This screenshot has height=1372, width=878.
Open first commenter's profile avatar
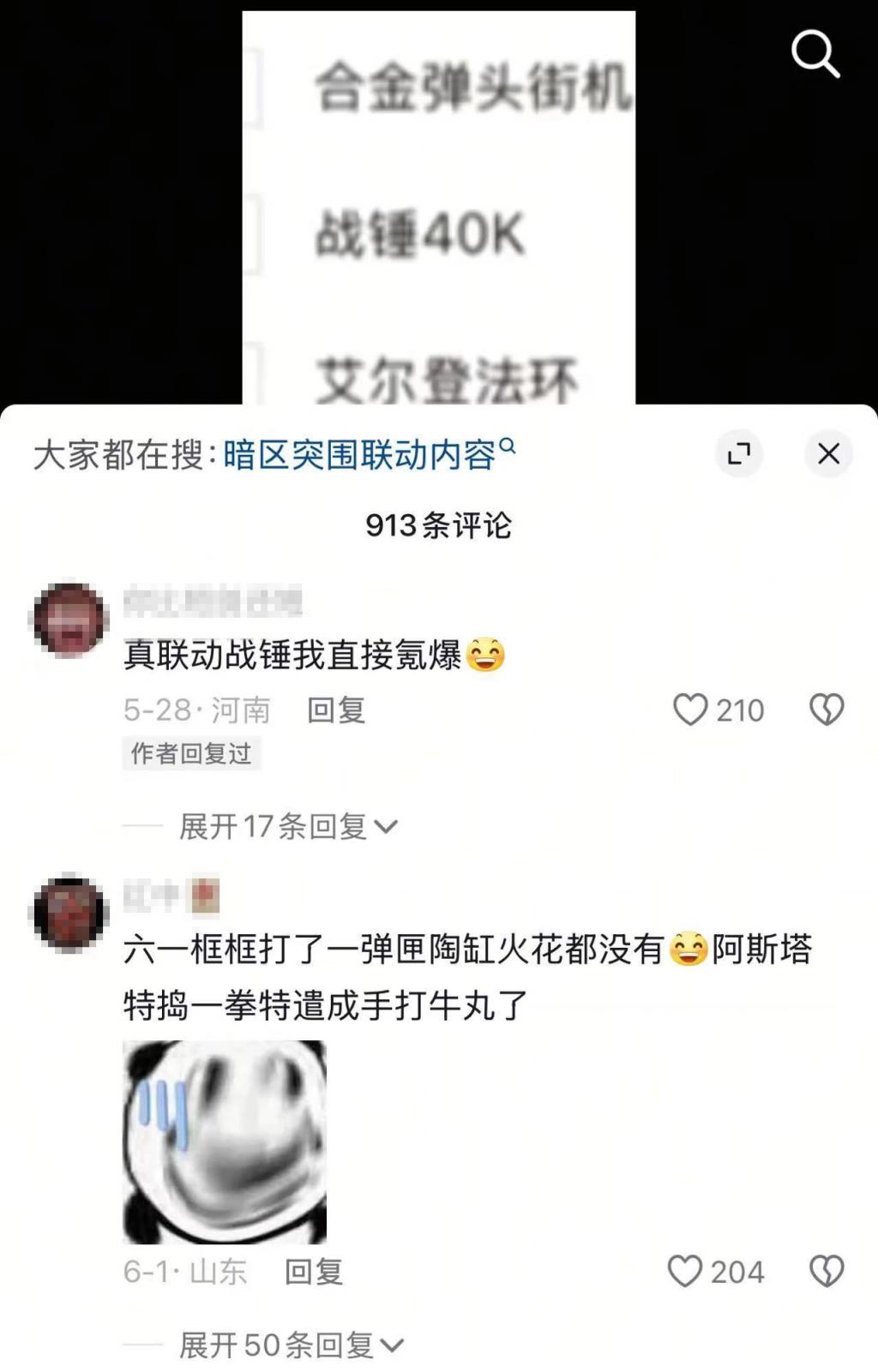69,620
